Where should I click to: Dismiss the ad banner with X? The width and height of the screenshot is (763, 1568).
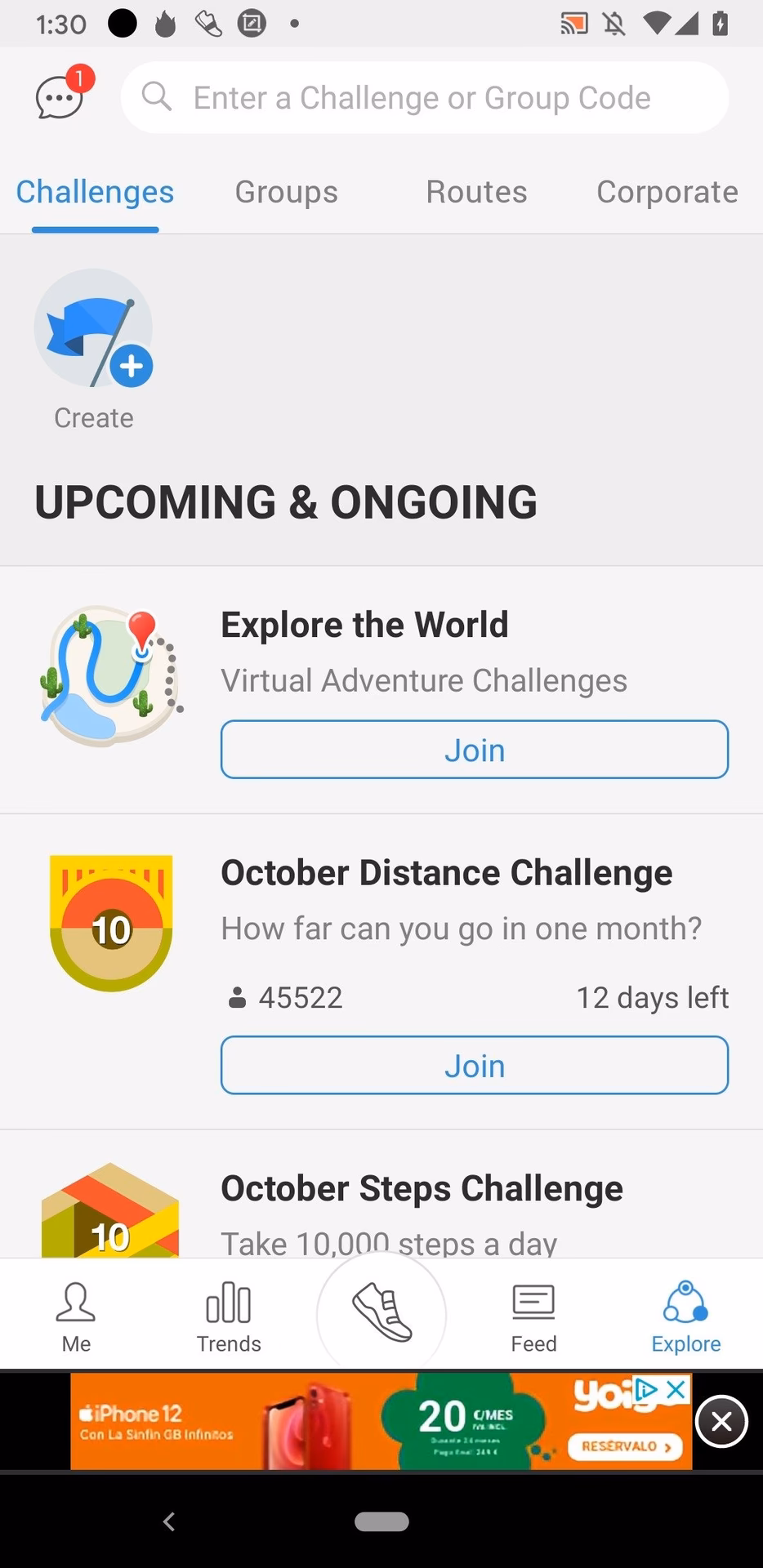pyautogui.click(x=721, y=1422)
